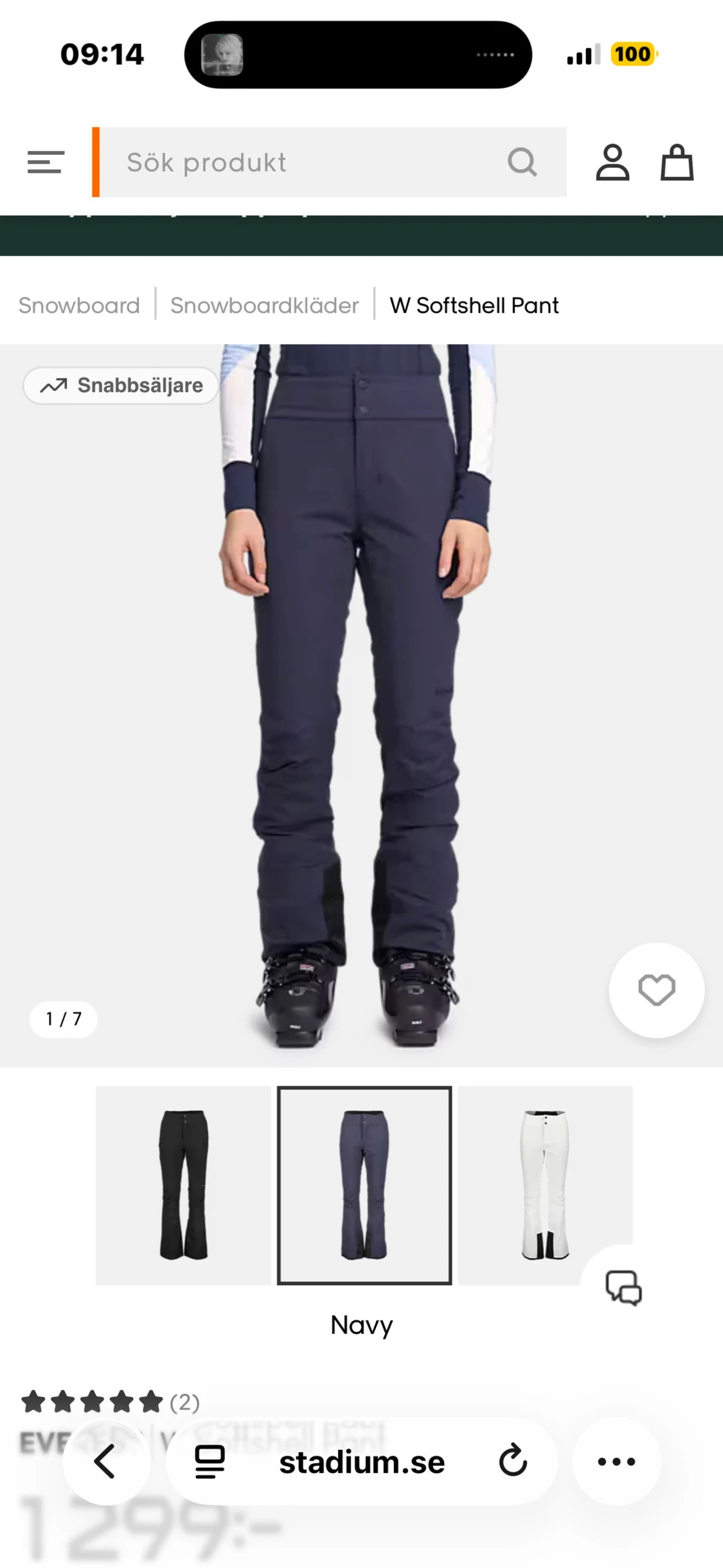Click the W Softshell Pant breadcrumb
Screen dimensions: 723x1568
tap(474, 305)
